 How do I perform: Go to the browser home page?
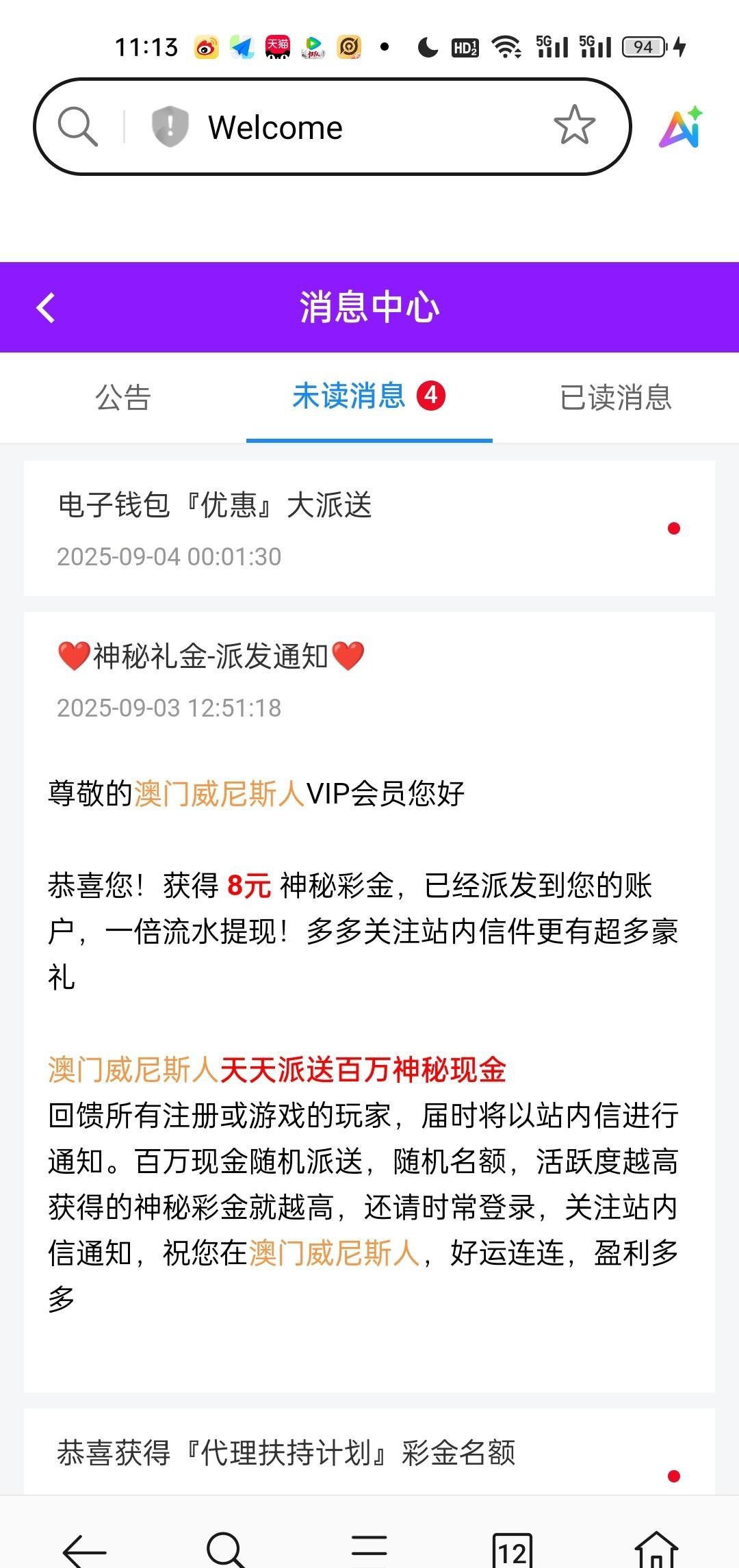(x=656, y=1548)
